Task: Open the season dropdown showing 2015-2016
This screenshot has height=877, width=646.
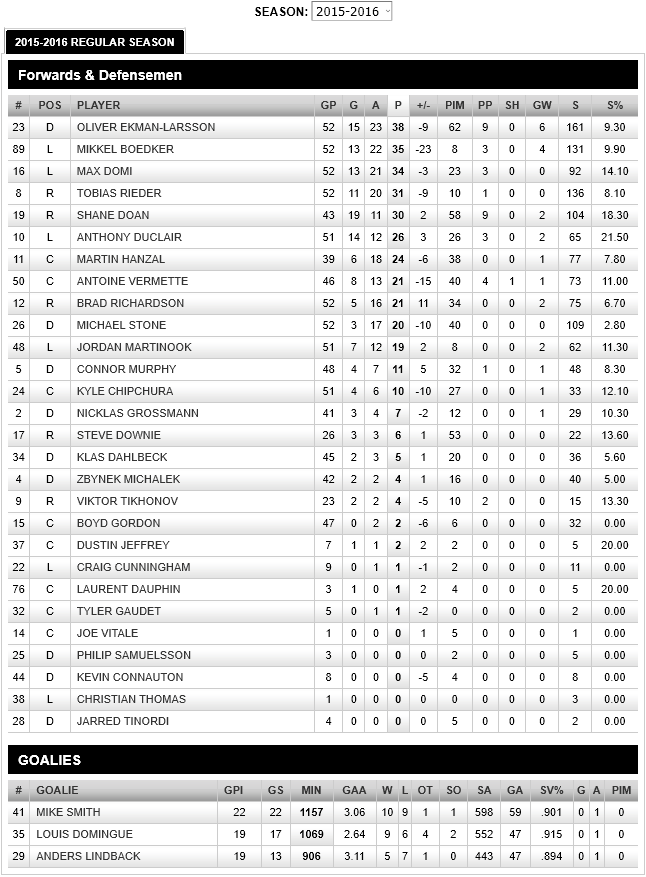Action: coord(352,11)
